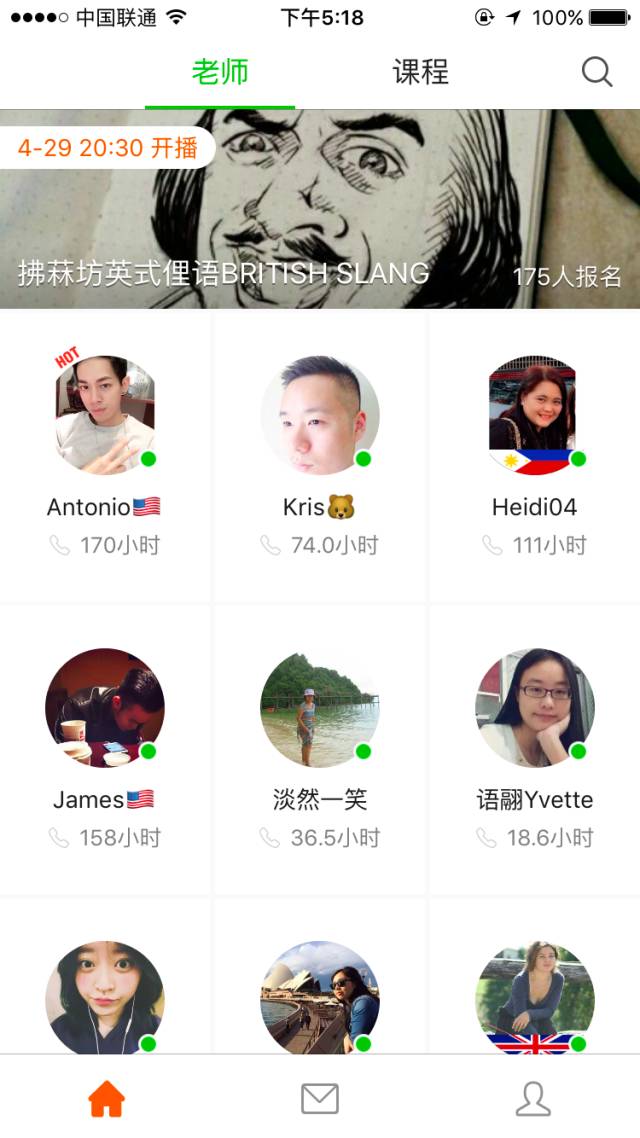Open the search magnifier icon
Viewport: 640px width, 1138px height.
(x=597, y=72)
